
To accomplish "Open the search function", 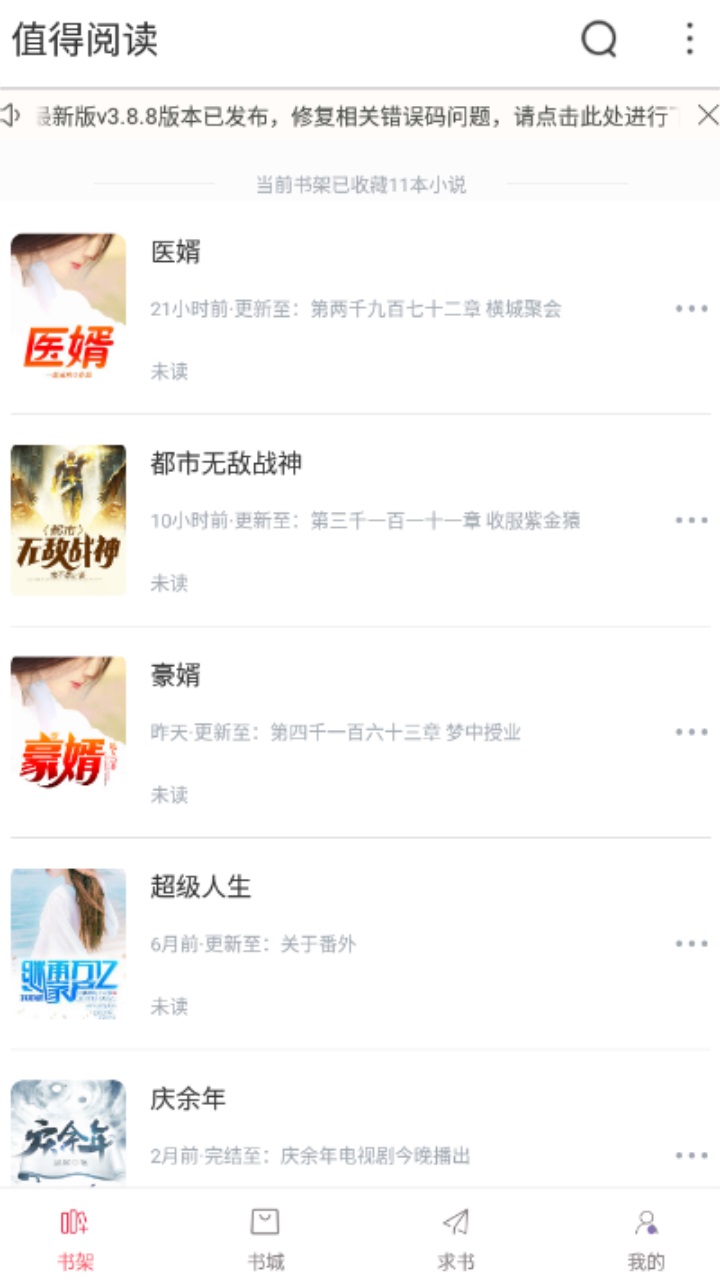I will coord(598,40).
